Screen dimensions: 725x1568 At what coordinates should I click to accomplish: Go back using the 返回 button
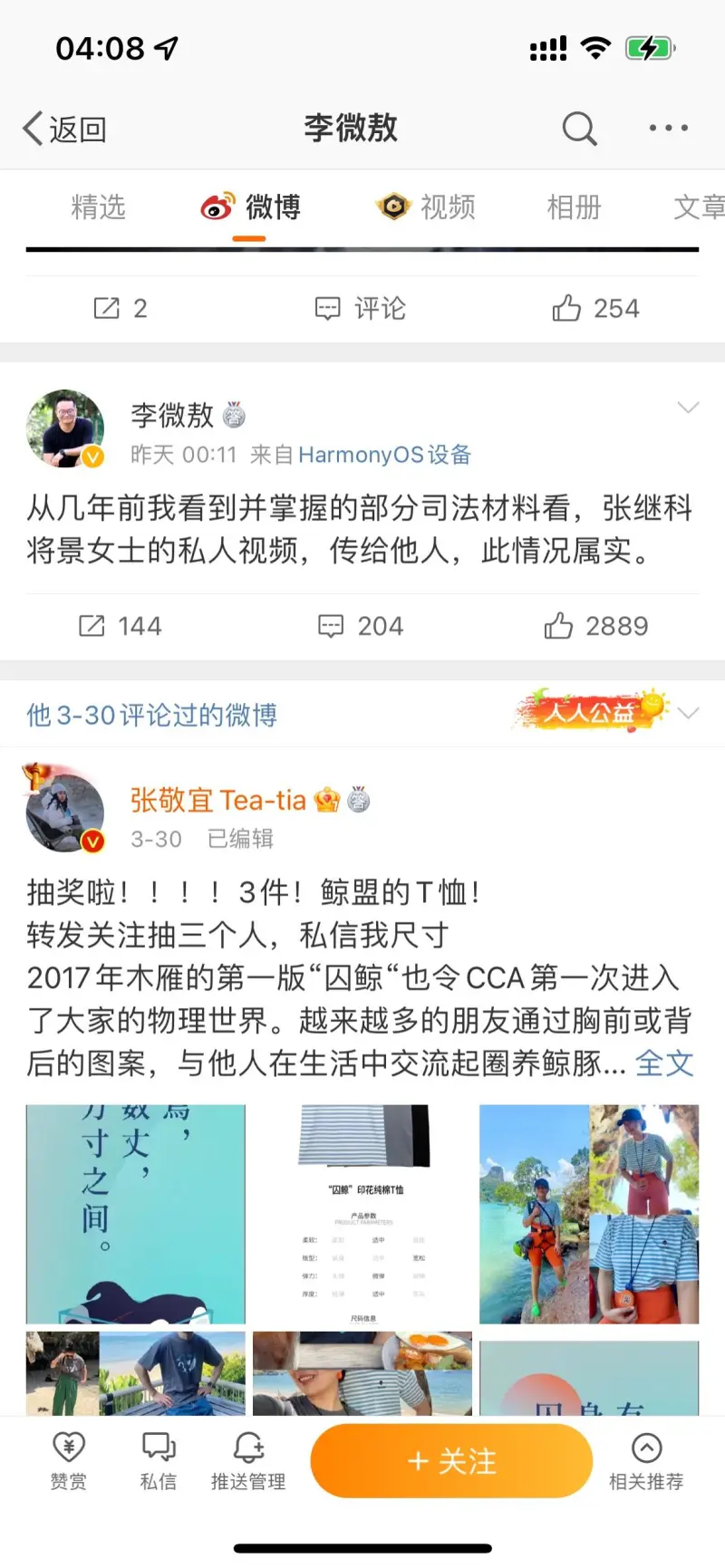65,130
